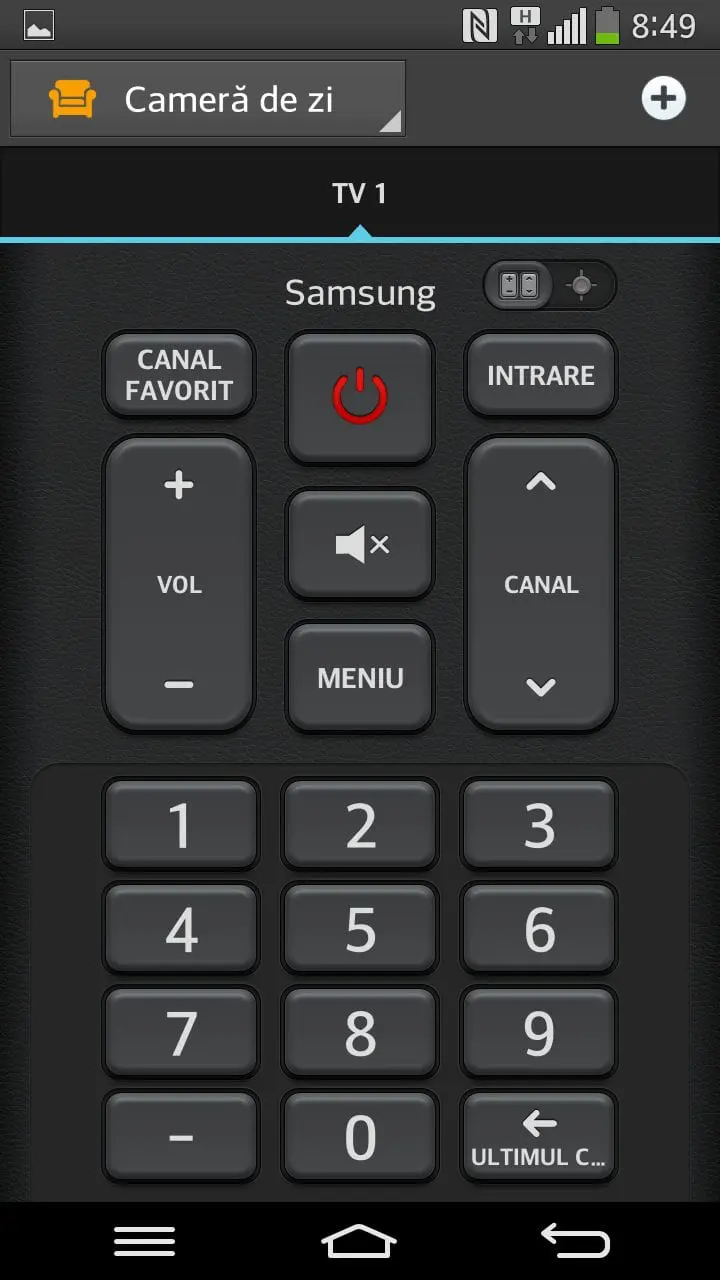
Task: Go to the Android home screen
Action: pyautogui.click(x=359, y=1241)
